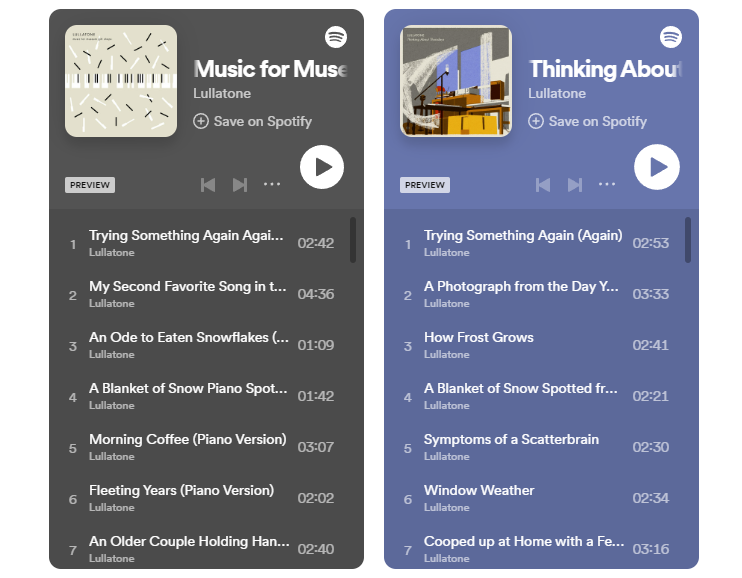Start Symptoms of a Scatterbrain
Viewport: 742px width, 578px height.
pyautogui.click(x=511, y=440)
